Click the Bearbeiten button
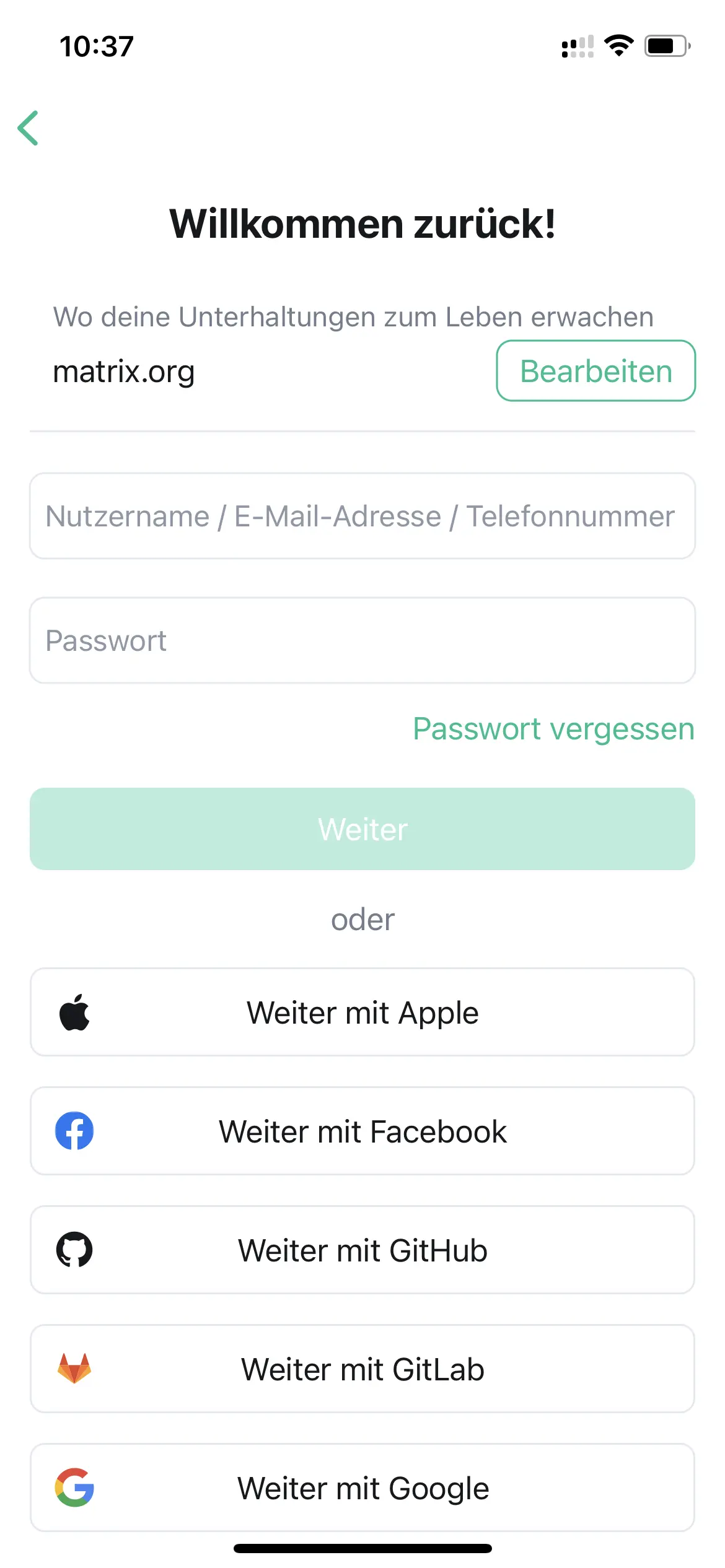Screen dimensions: 725x1568 (x=595, y=370)
